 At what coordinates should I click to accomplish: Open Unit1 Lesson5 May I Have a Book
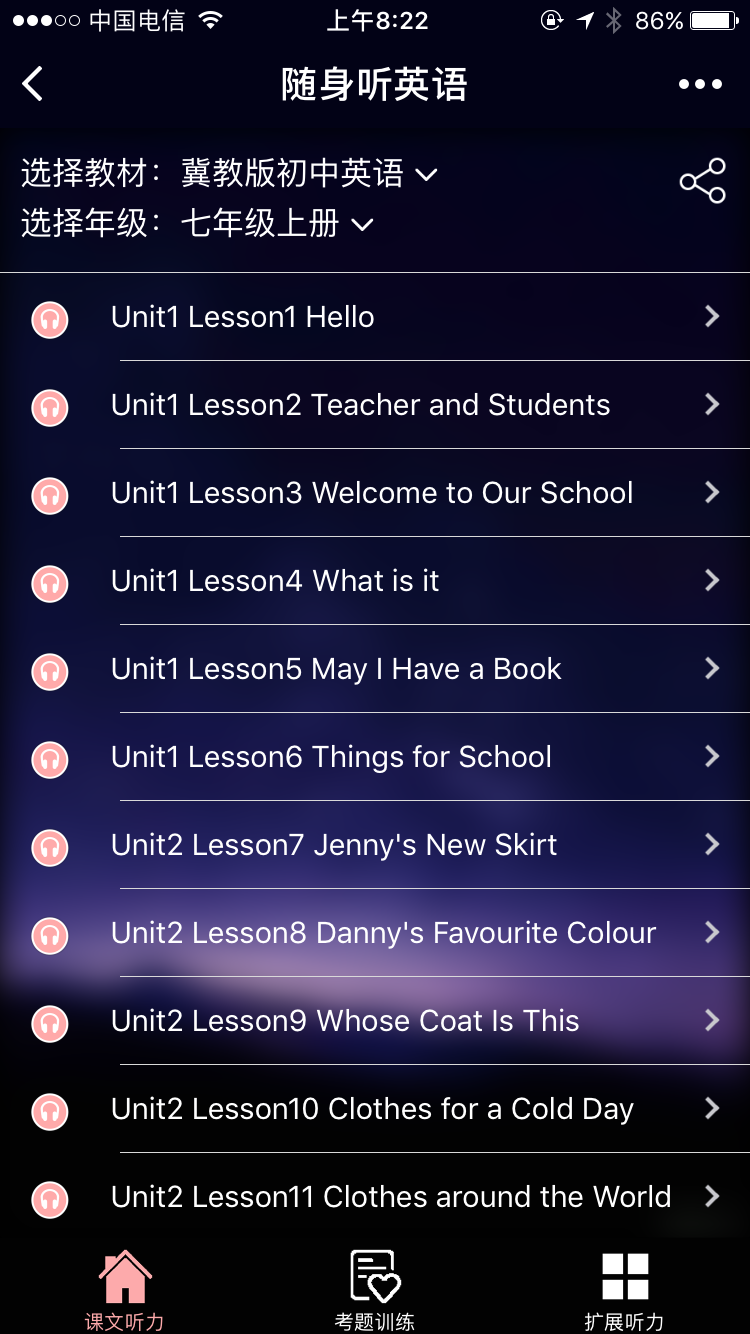pos(375,669)
